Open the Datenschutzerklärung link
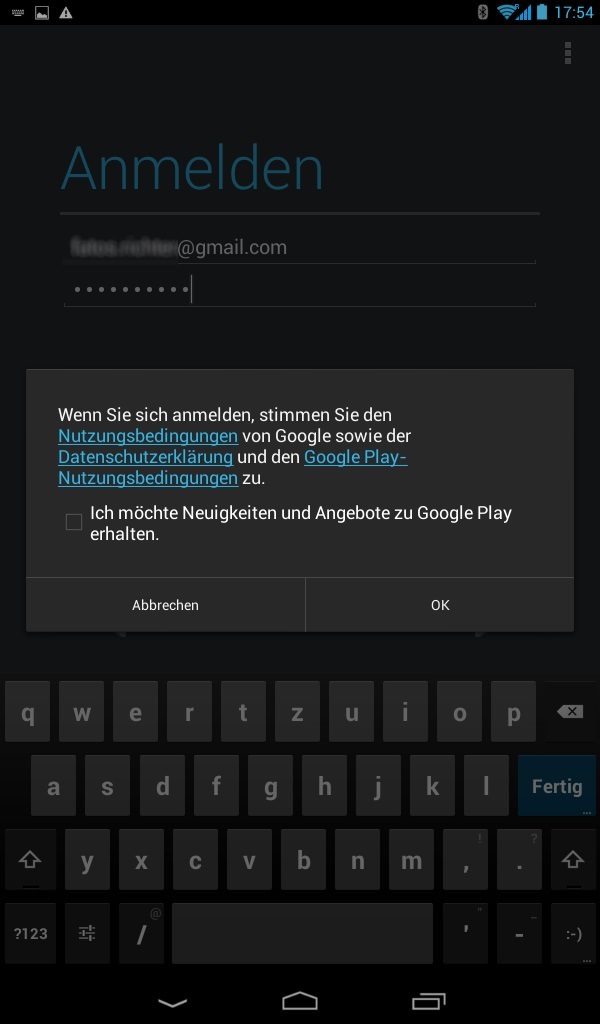Image resolution: width=600 pixels, height=1024 pixels. [146, 456]
